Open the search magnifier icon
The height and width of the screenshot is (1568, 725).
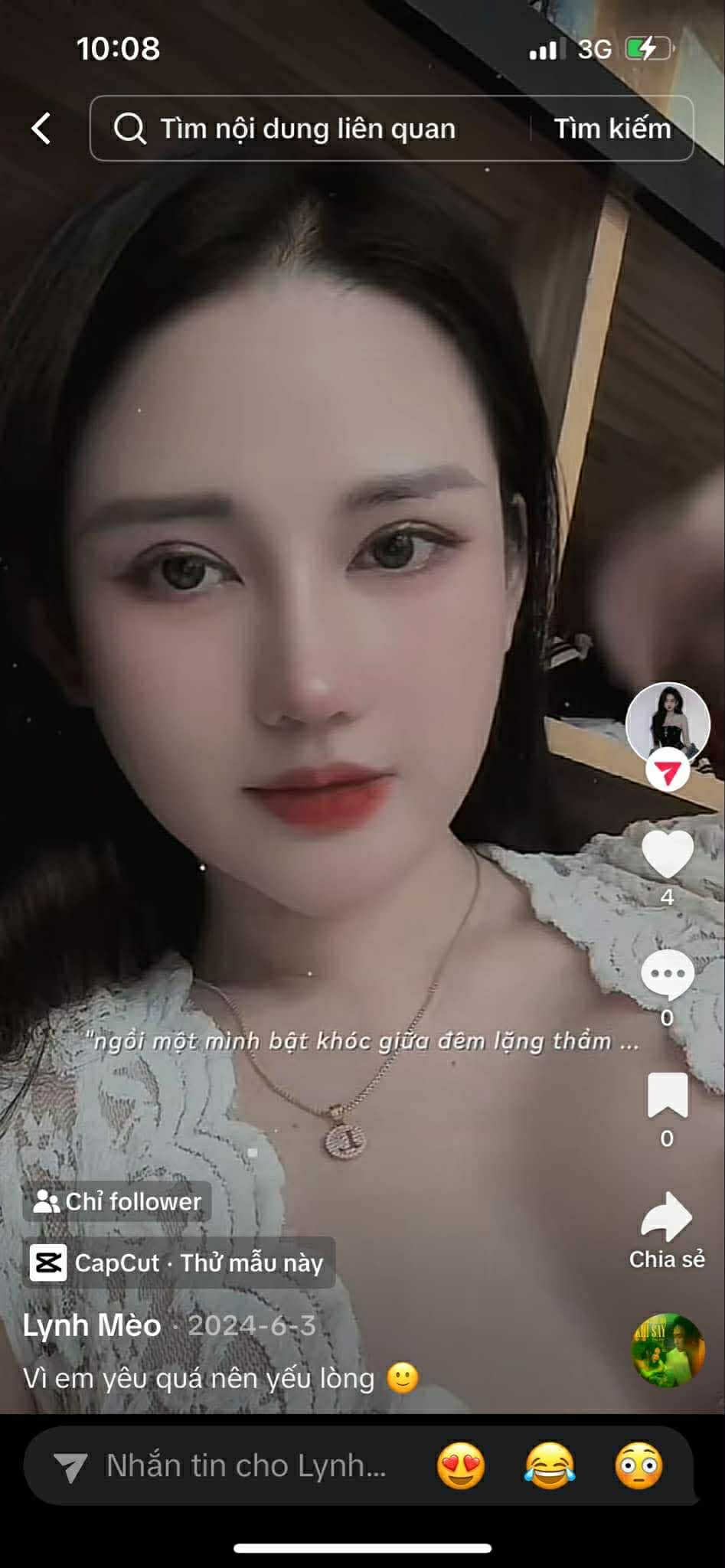(132, 127)
